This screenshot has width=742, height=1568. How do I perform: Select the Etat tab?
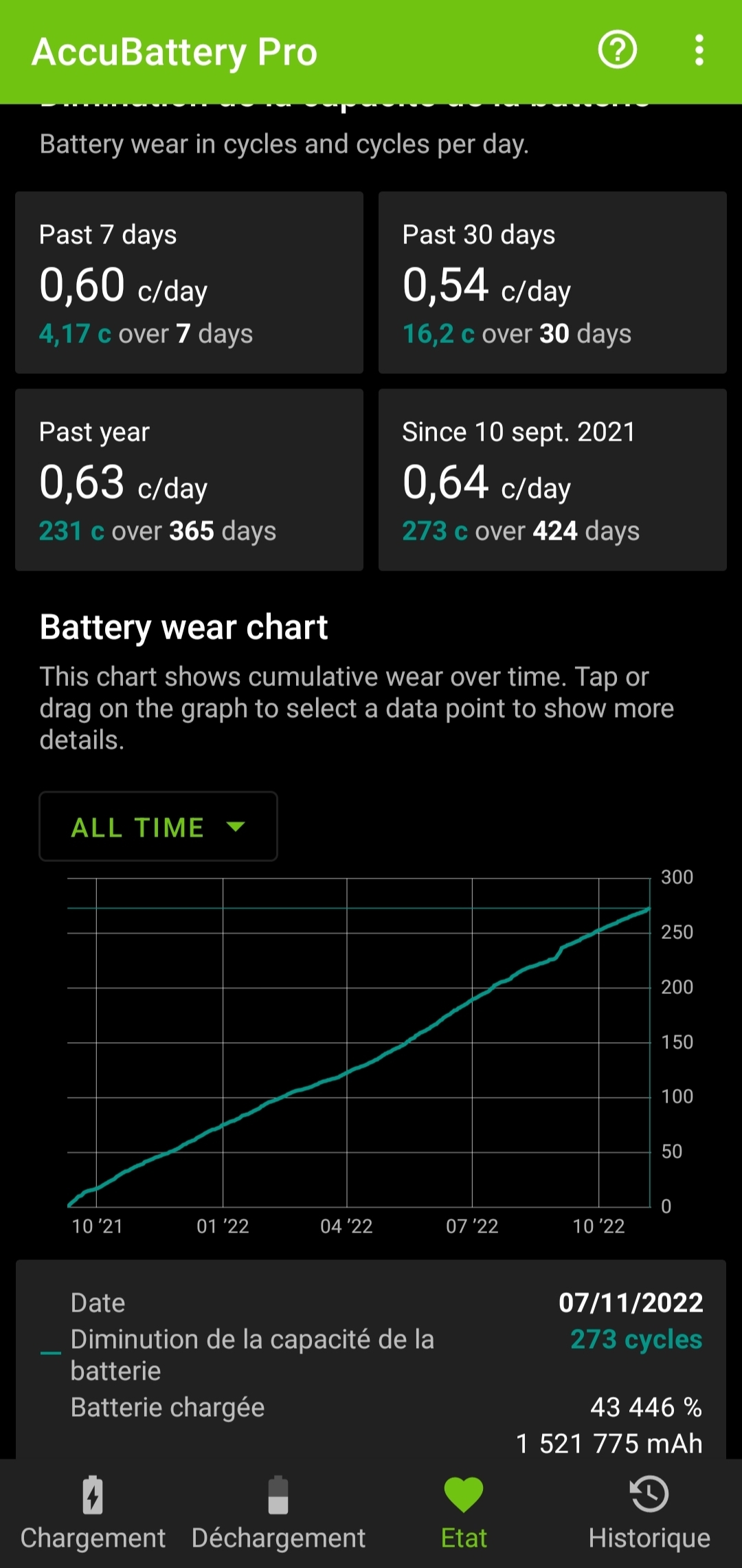pyautogui.click(x=464, y=1513)
